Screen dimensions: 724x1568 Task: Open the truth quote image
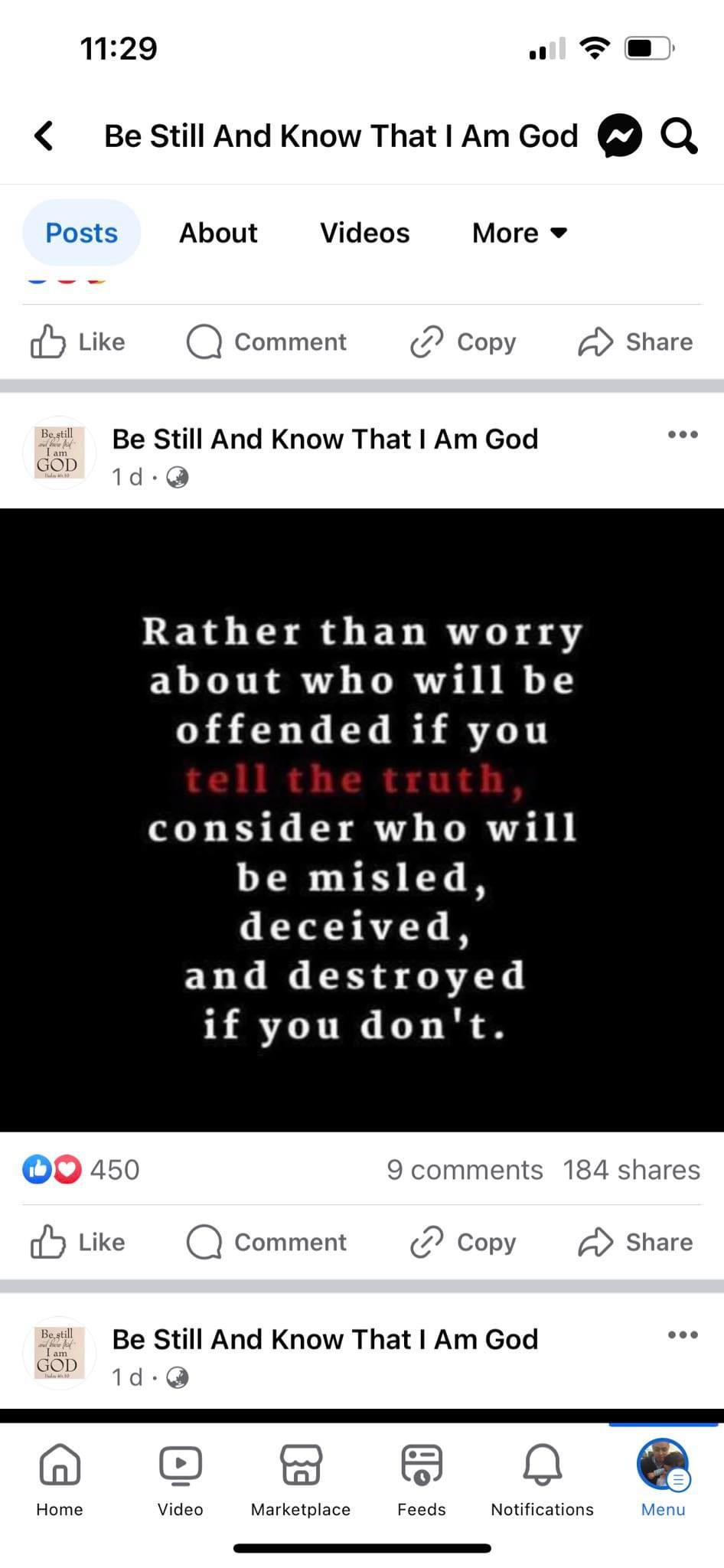(362, 819)
